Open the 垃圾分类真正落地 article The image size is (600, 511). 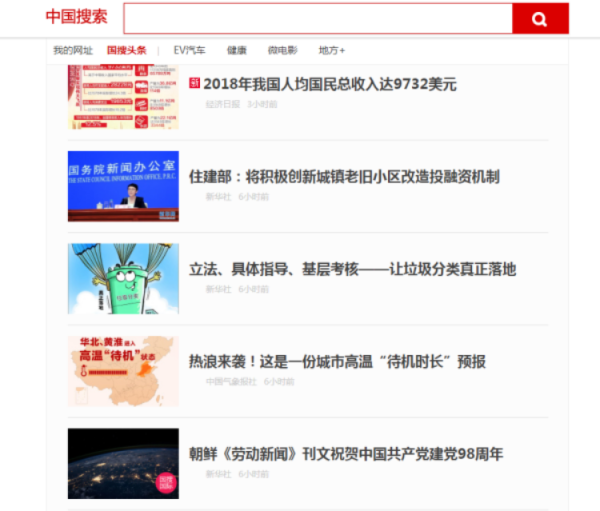pyautogui.click(x=352, y=269)
